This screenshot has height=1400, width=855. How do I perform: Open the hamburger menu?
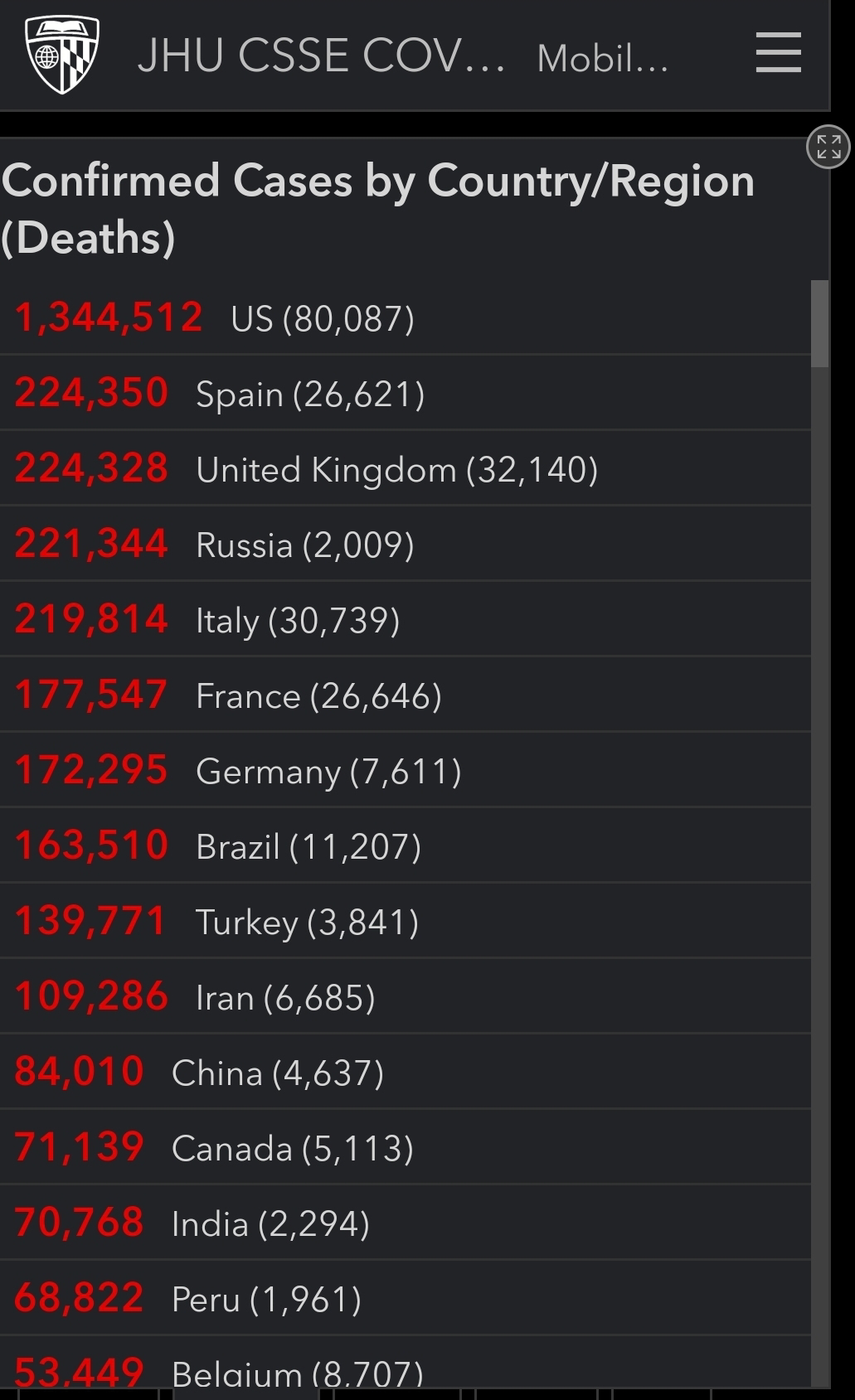778,53
